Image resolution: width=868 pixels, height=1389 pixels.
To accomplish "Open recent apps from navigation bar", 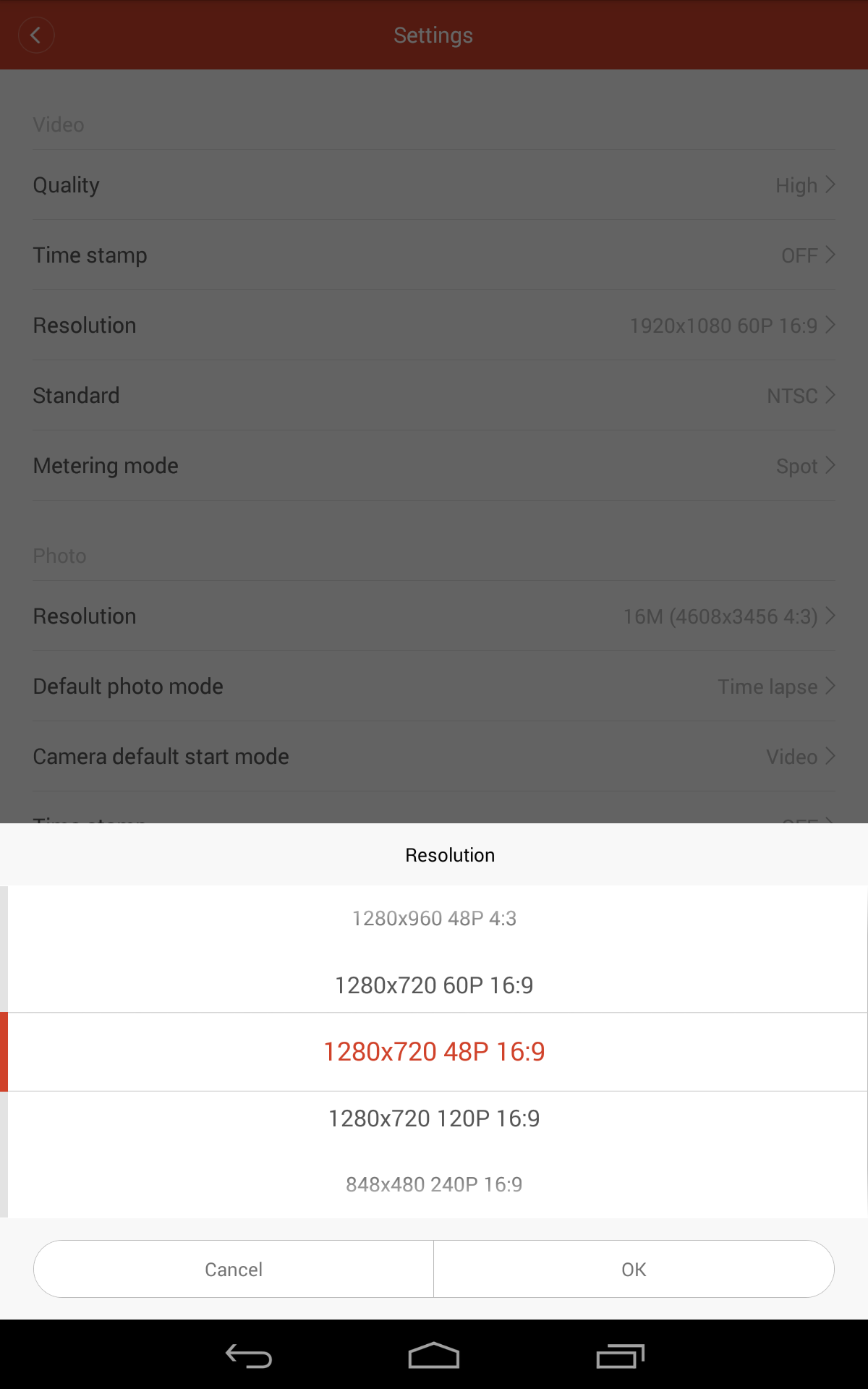I will click(x=620, y=1356).
